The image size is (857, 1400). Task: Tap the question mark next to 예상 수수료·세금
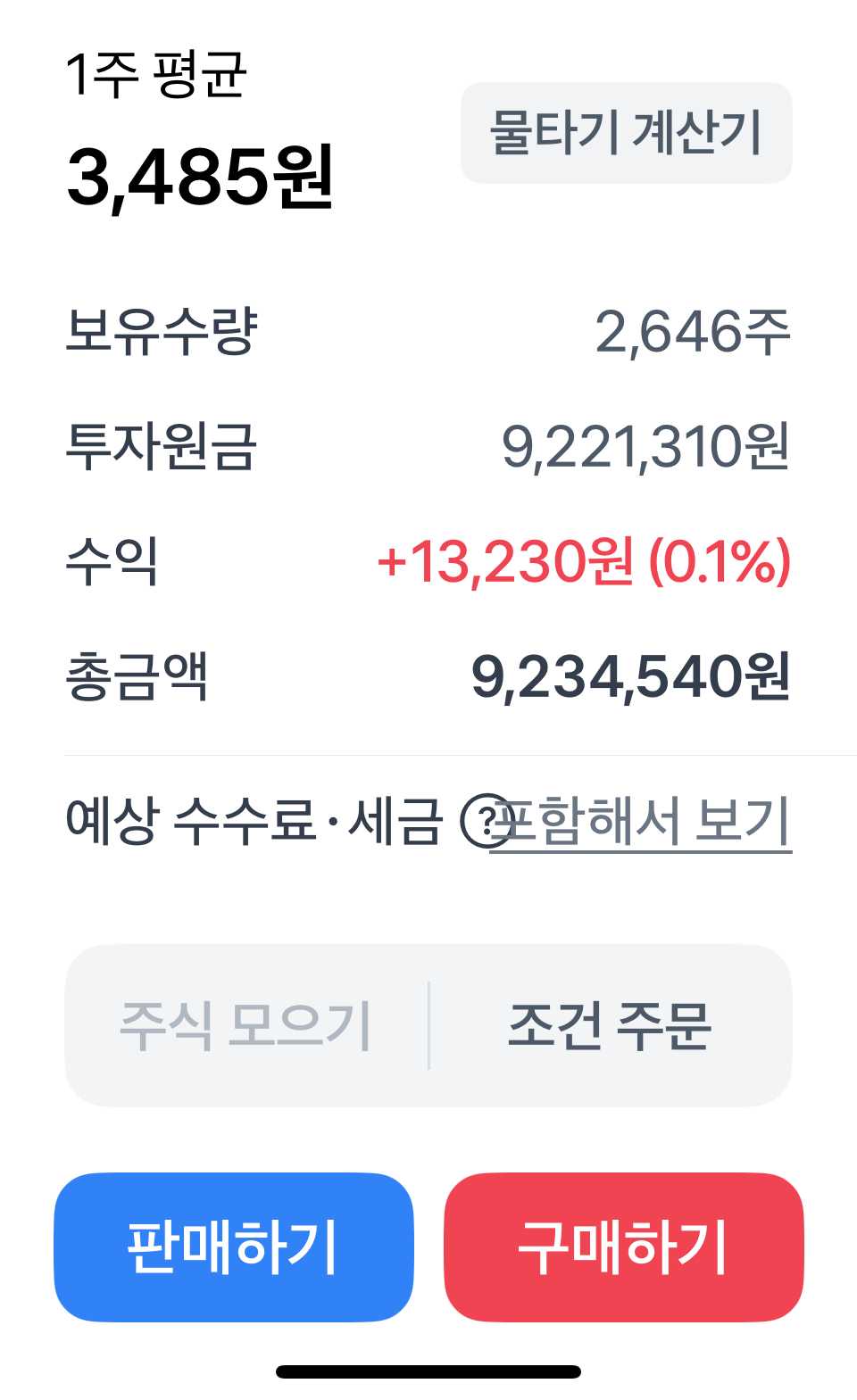pos(483,820)
